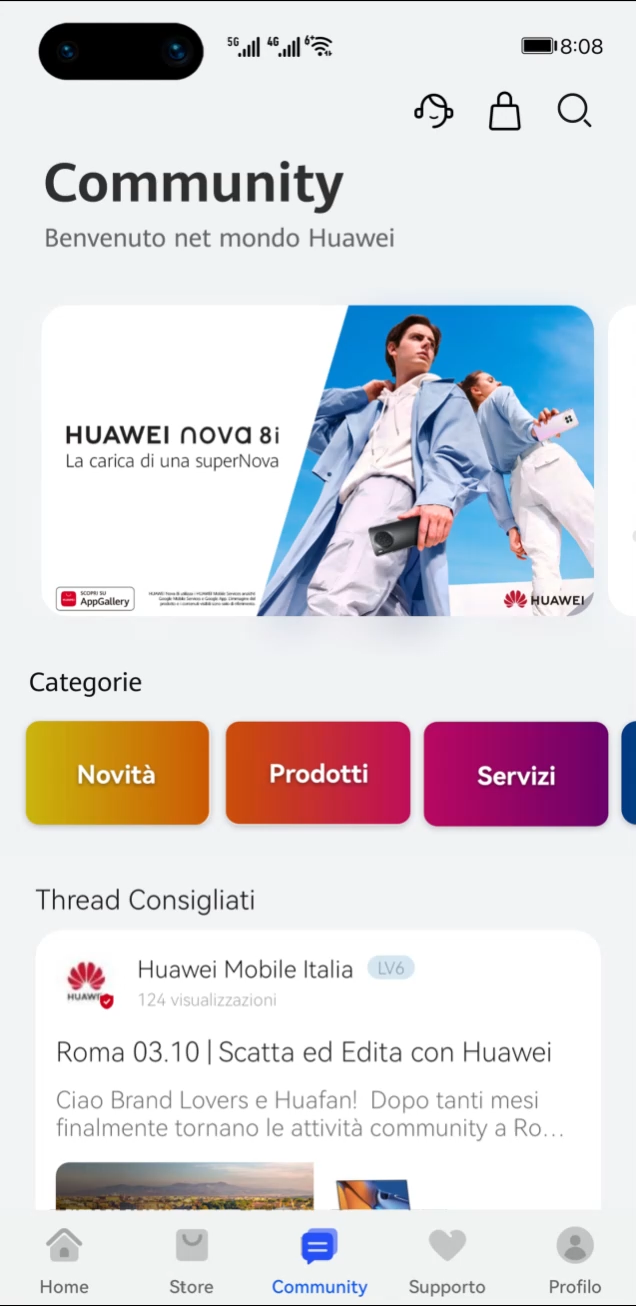Go to the Home tab
Viewport: 636px width, 1306px height.
pyautogui.click(x=64, y=1262)
